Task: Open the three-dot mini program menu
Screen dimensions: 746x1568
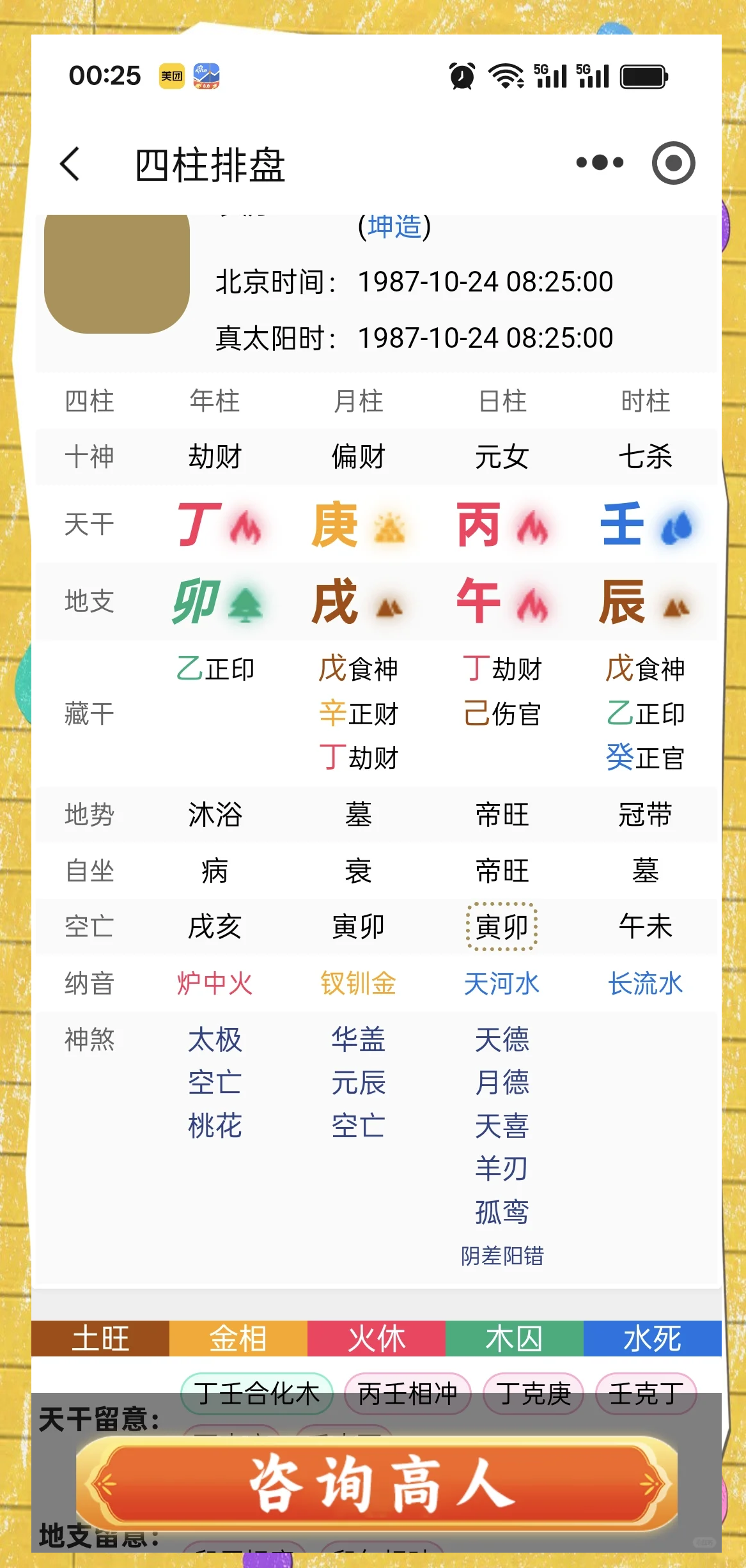Action: (x=600, y=163)
